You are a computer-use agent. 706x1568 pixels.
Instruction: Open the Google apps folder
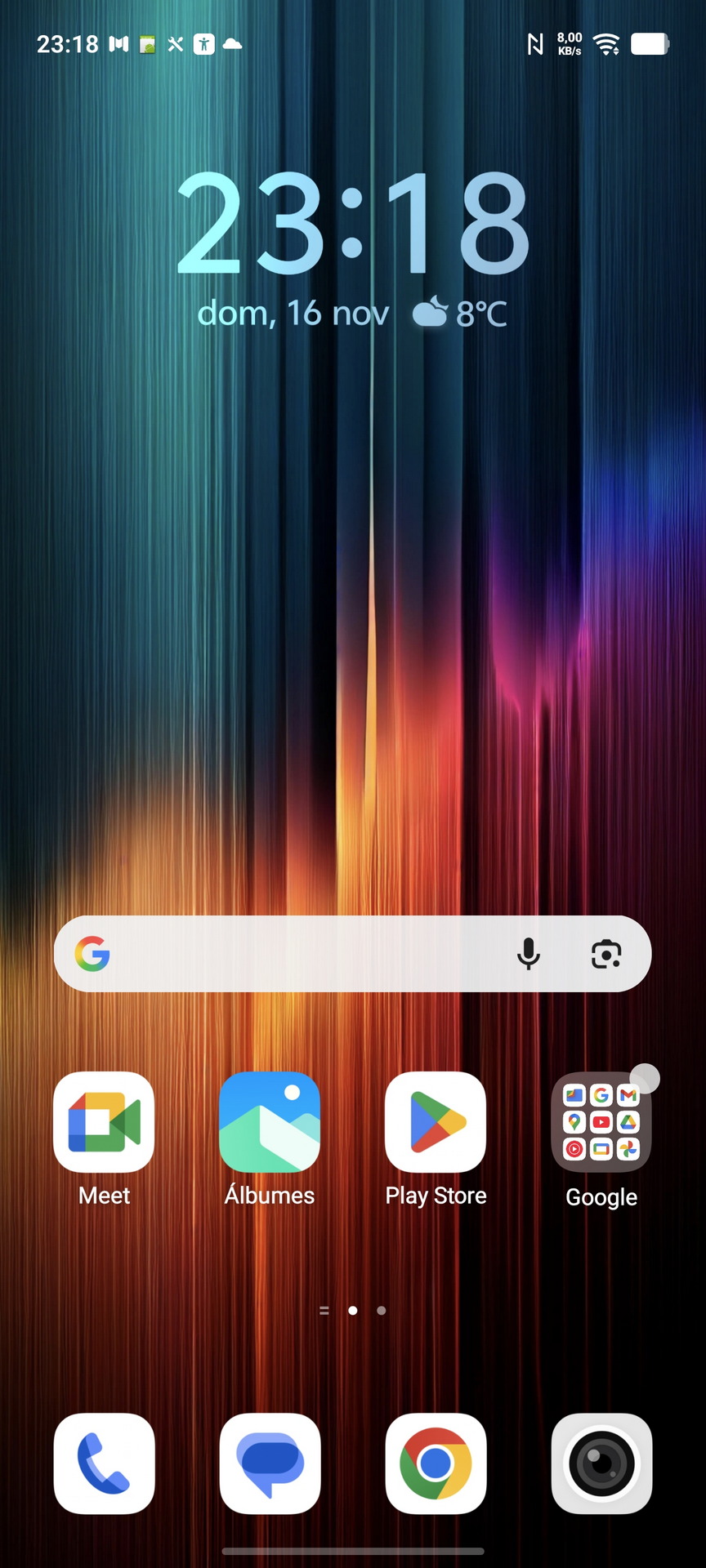point(601,1122)
